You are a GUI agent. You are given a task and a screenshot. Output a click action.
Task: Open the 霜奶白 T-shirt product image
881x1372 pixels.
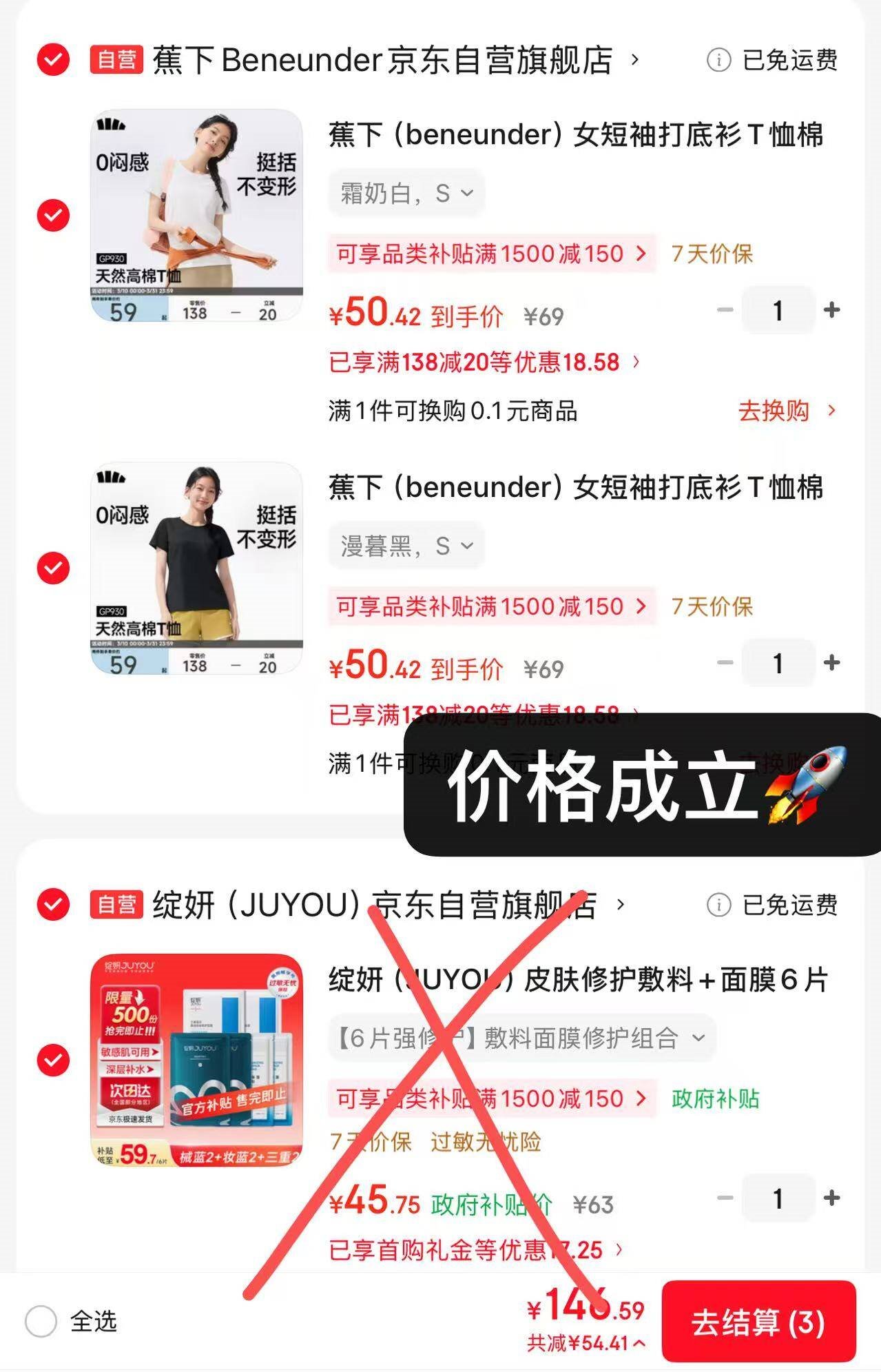[x=196, y=215]
